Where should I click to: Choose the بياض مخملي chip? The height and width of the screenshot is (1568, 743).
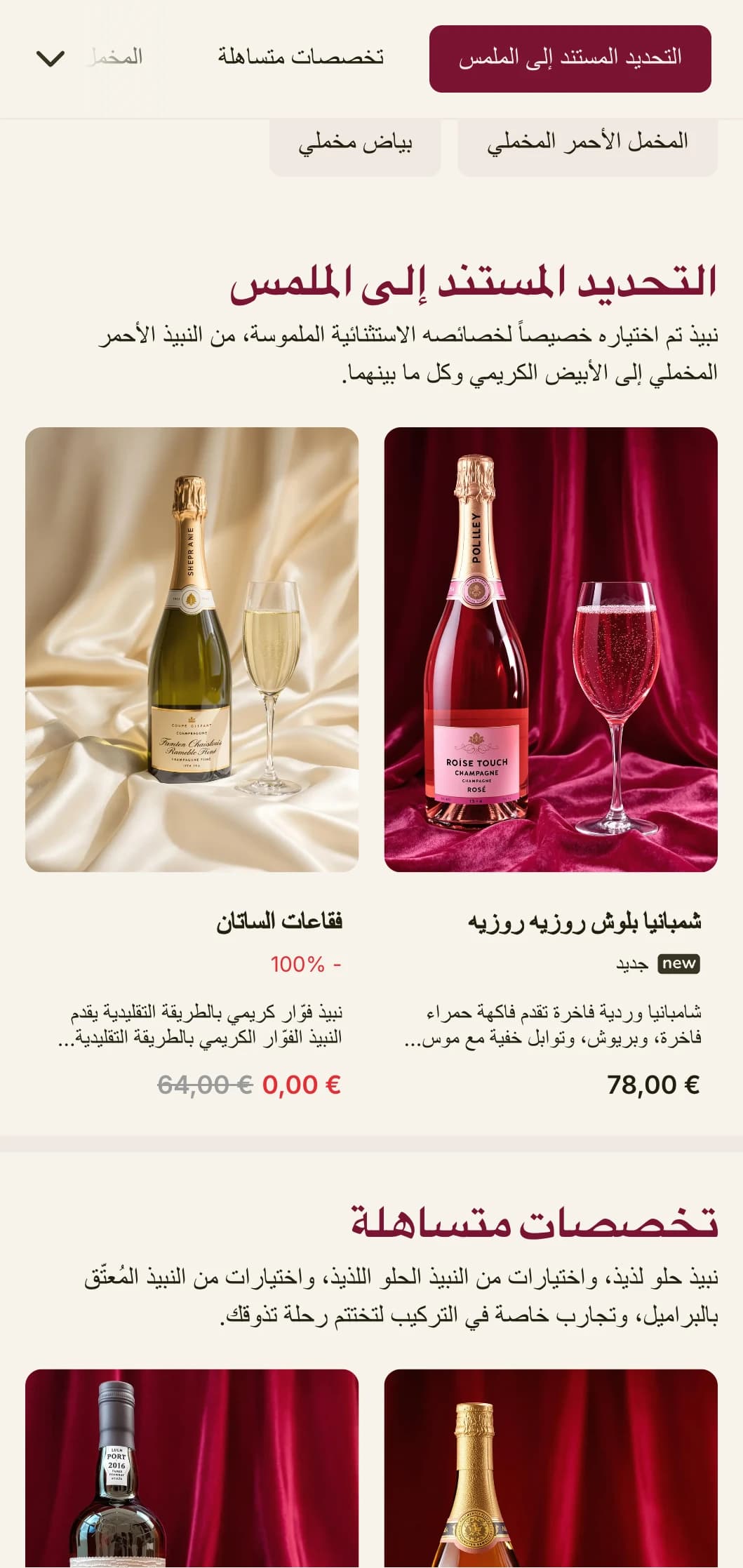[x=355, y=144]
